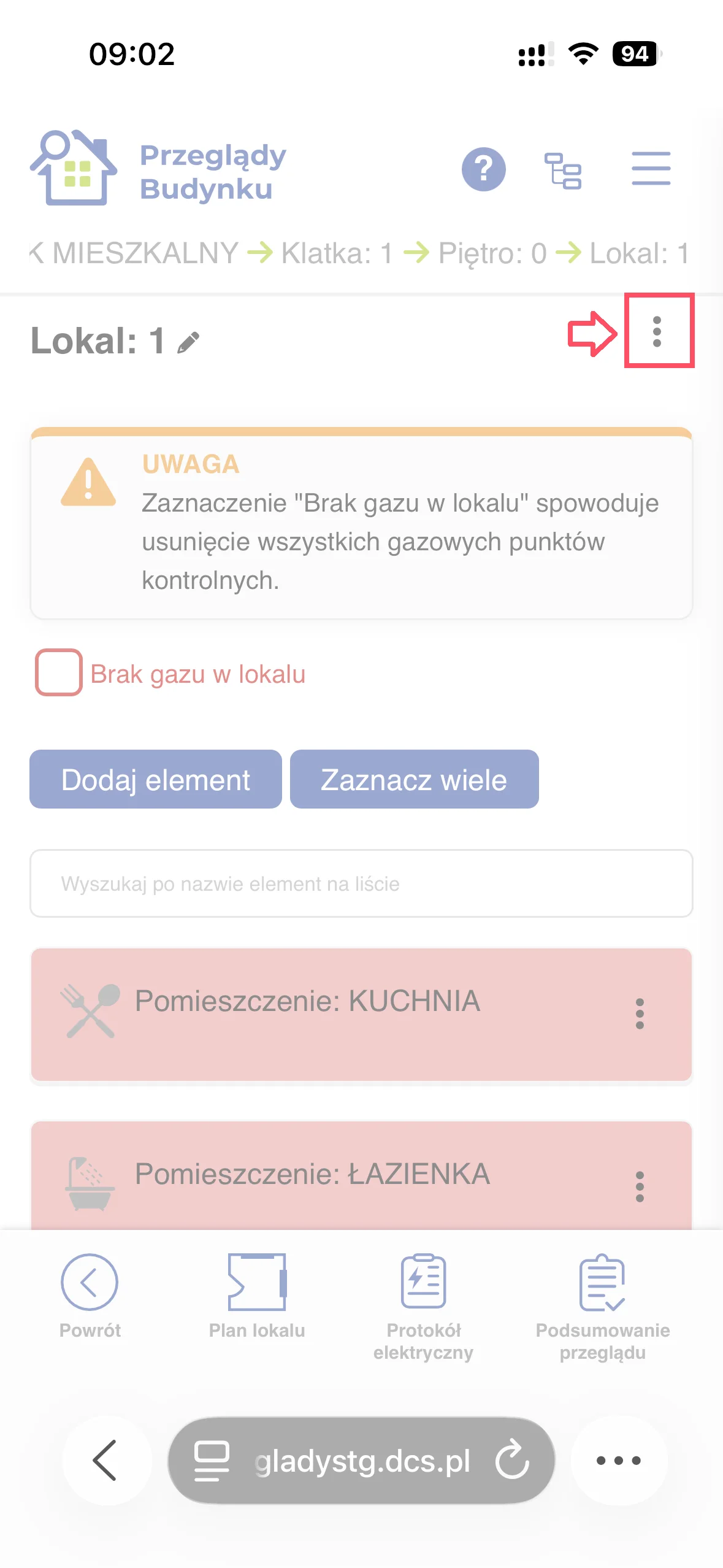This screenshot has width=723, height=1568.
Task: Tap the pencil icon to edit Lokal: 1
Action: pos(188,342)
